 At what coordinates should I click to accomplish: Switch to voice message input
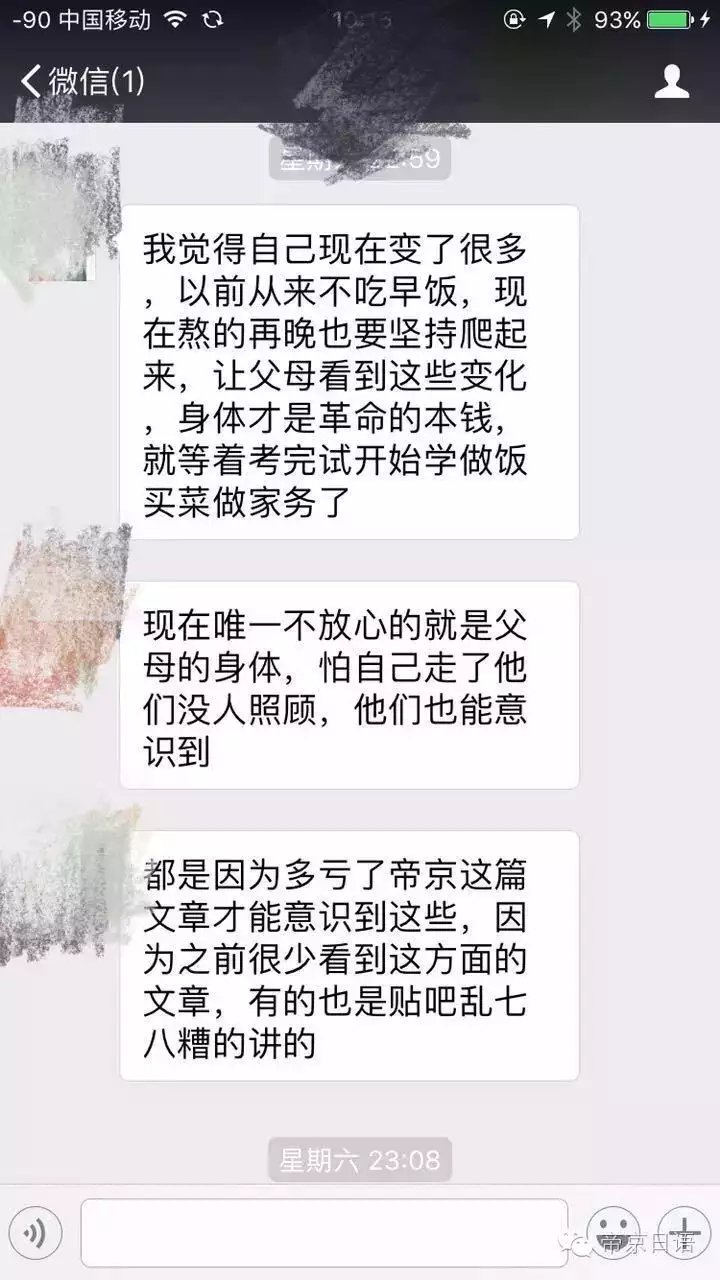click(37, 1233)
